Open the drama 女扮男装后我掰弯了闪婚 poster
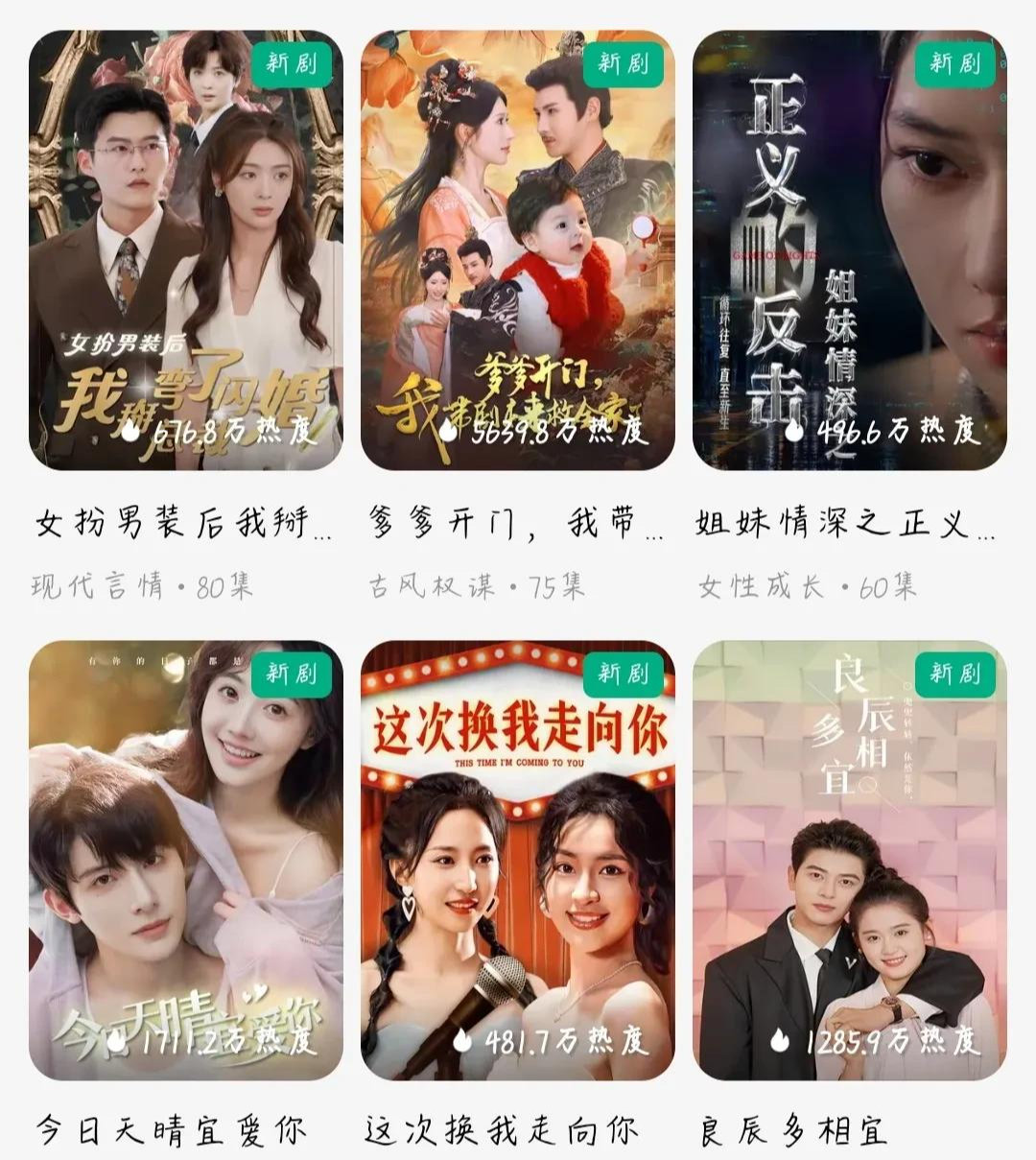Image resolution: width=1036 pixels, height=1160 pixels. 186,249
